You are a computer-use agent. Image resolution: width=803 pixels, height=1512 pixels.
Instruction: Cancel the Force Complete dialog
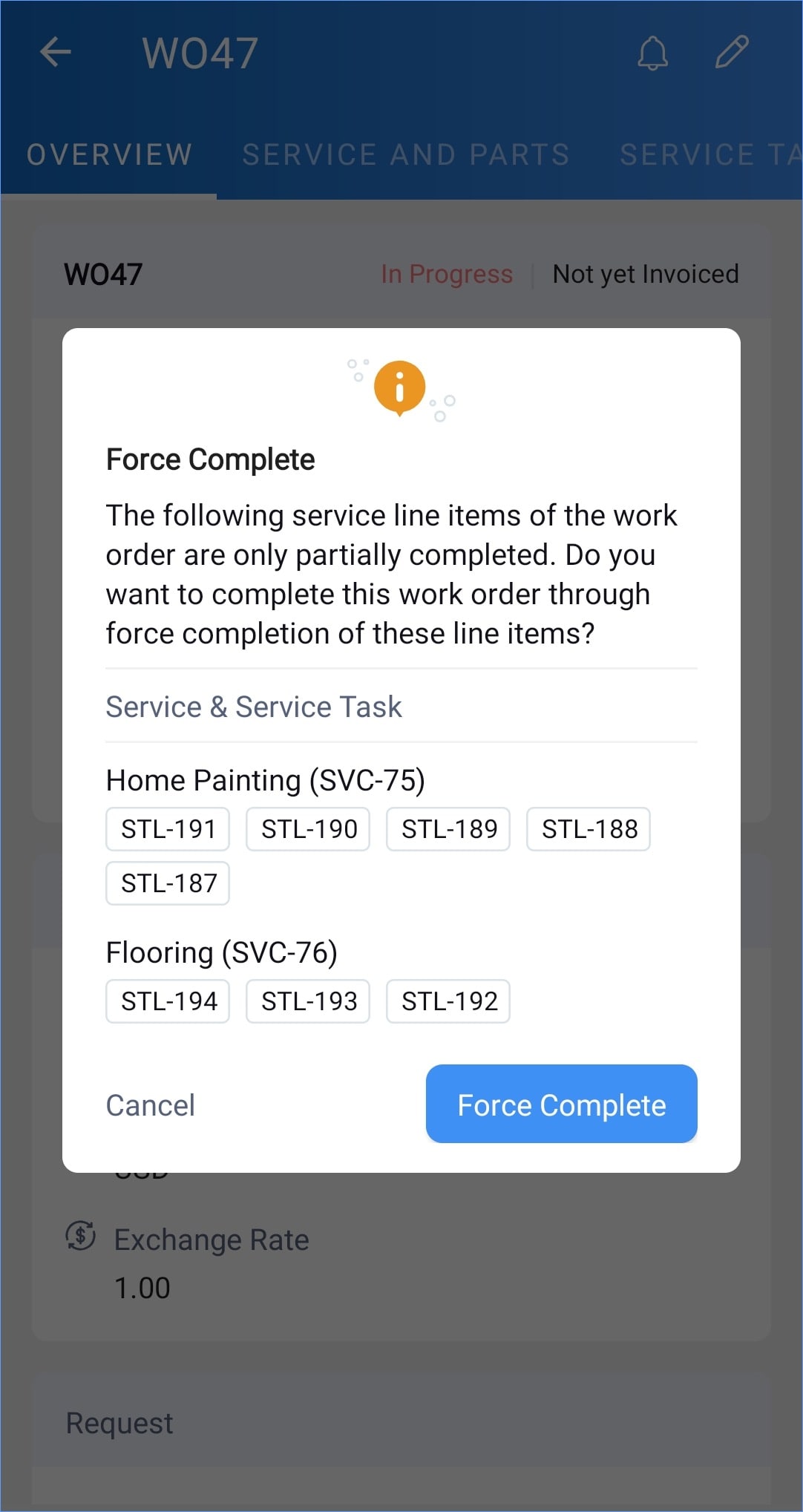pos(151,1105)
